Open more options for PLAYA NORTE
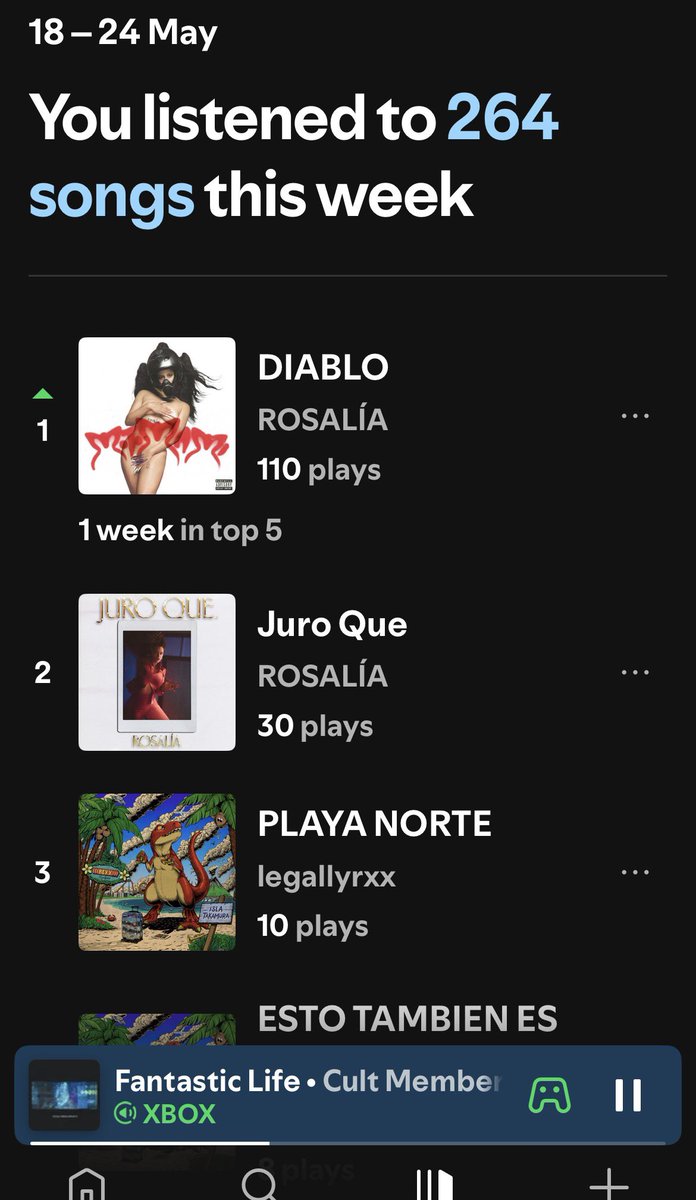The width and height of the screenshot is (696, 1200). point(635,872)
